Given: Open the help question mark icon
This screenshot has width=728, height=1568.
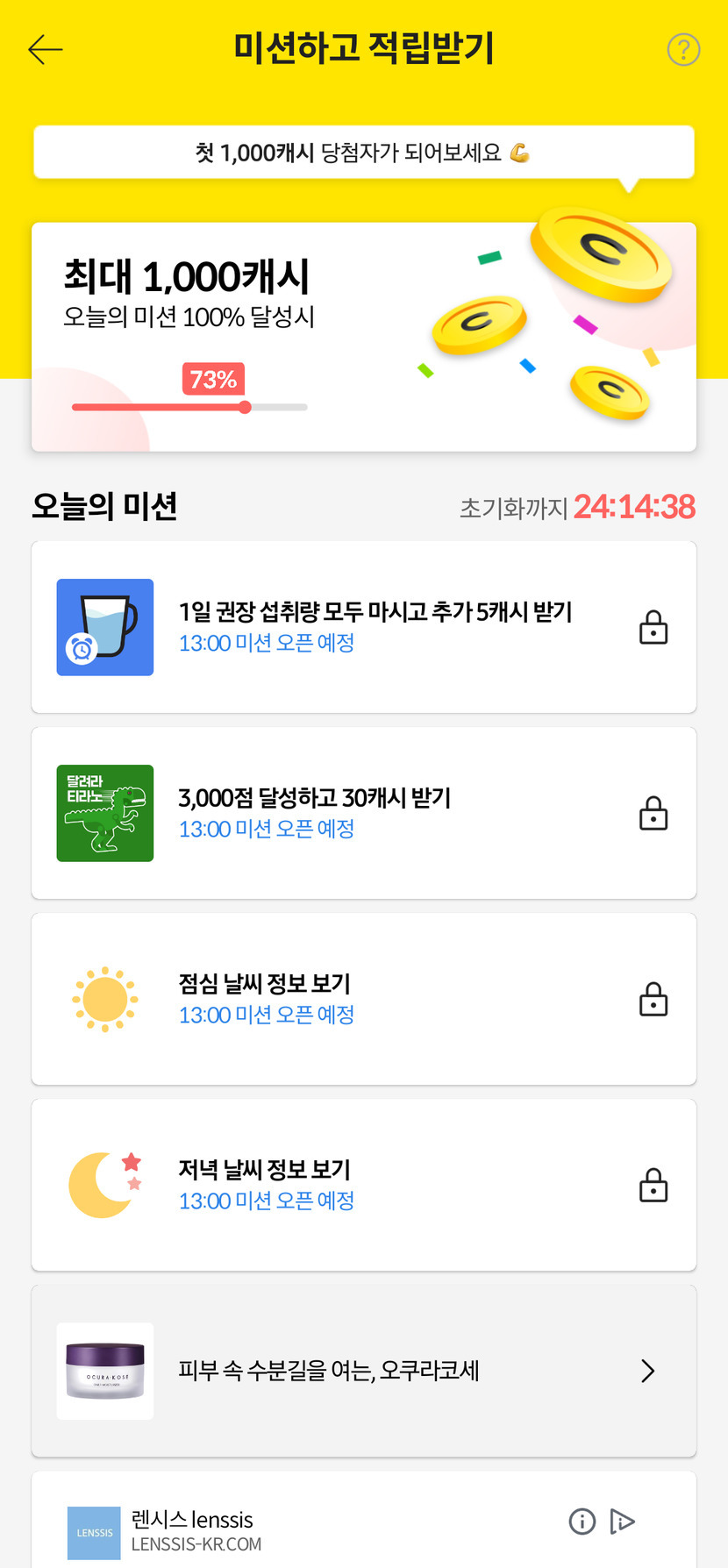Looking at the screenshot, I should click(x=683, y=50).
